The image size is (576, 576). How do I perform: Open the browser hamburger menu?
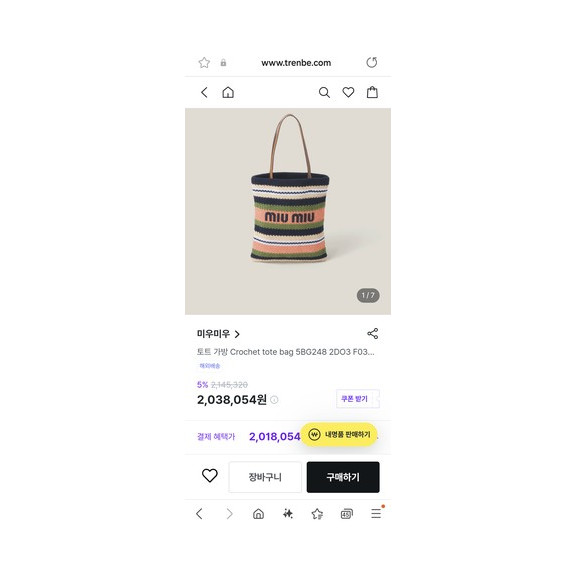point(376,513)
